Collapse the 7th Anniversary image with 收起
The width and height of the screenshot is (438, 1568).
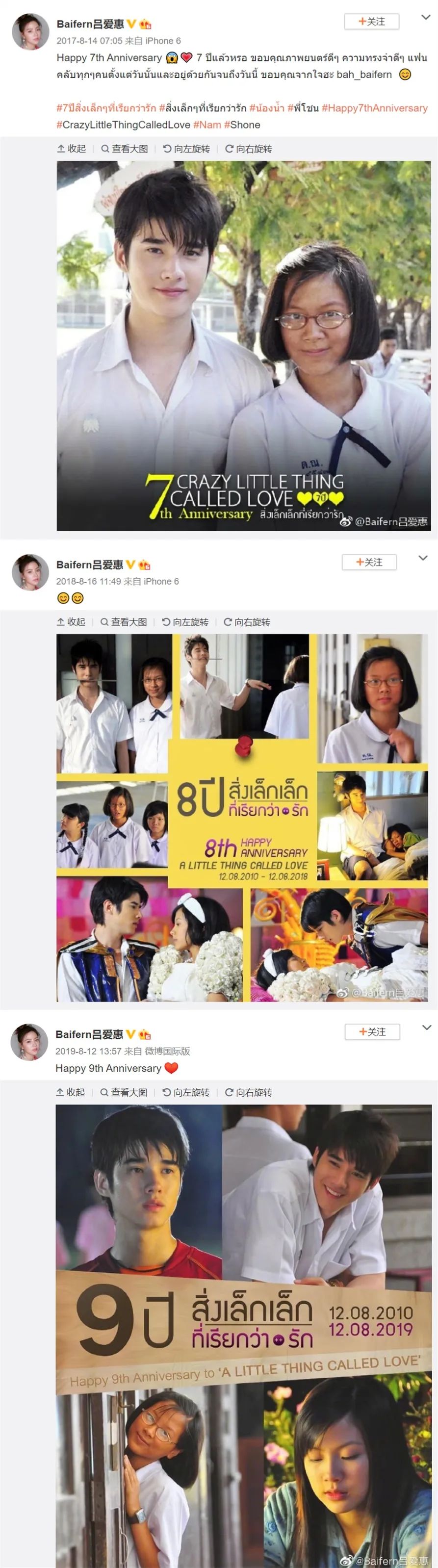(71, 149)
